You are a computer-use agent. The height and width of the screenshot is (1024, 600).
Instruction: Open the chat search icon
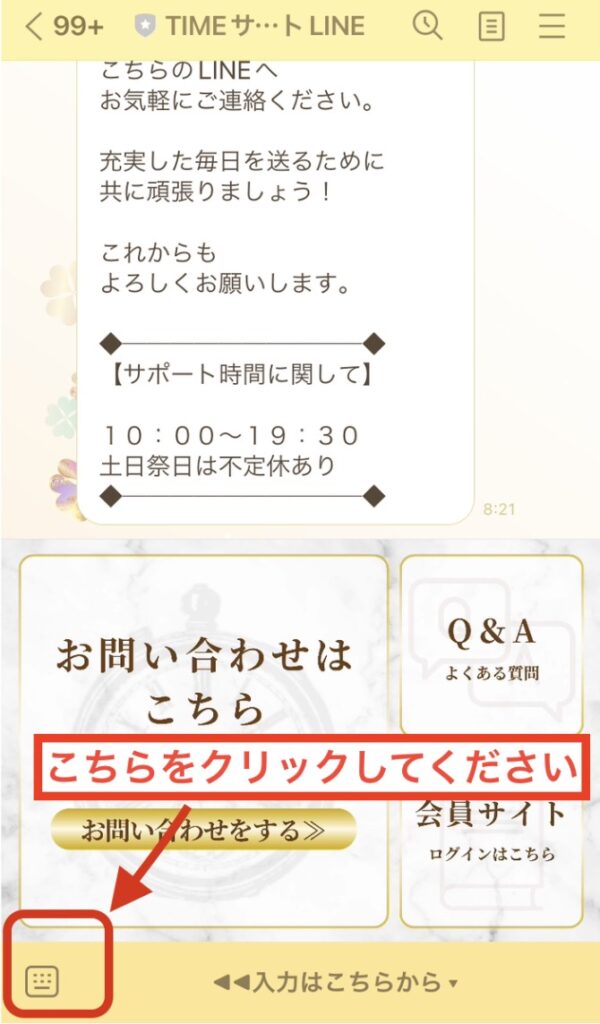(x=428, y=27)
